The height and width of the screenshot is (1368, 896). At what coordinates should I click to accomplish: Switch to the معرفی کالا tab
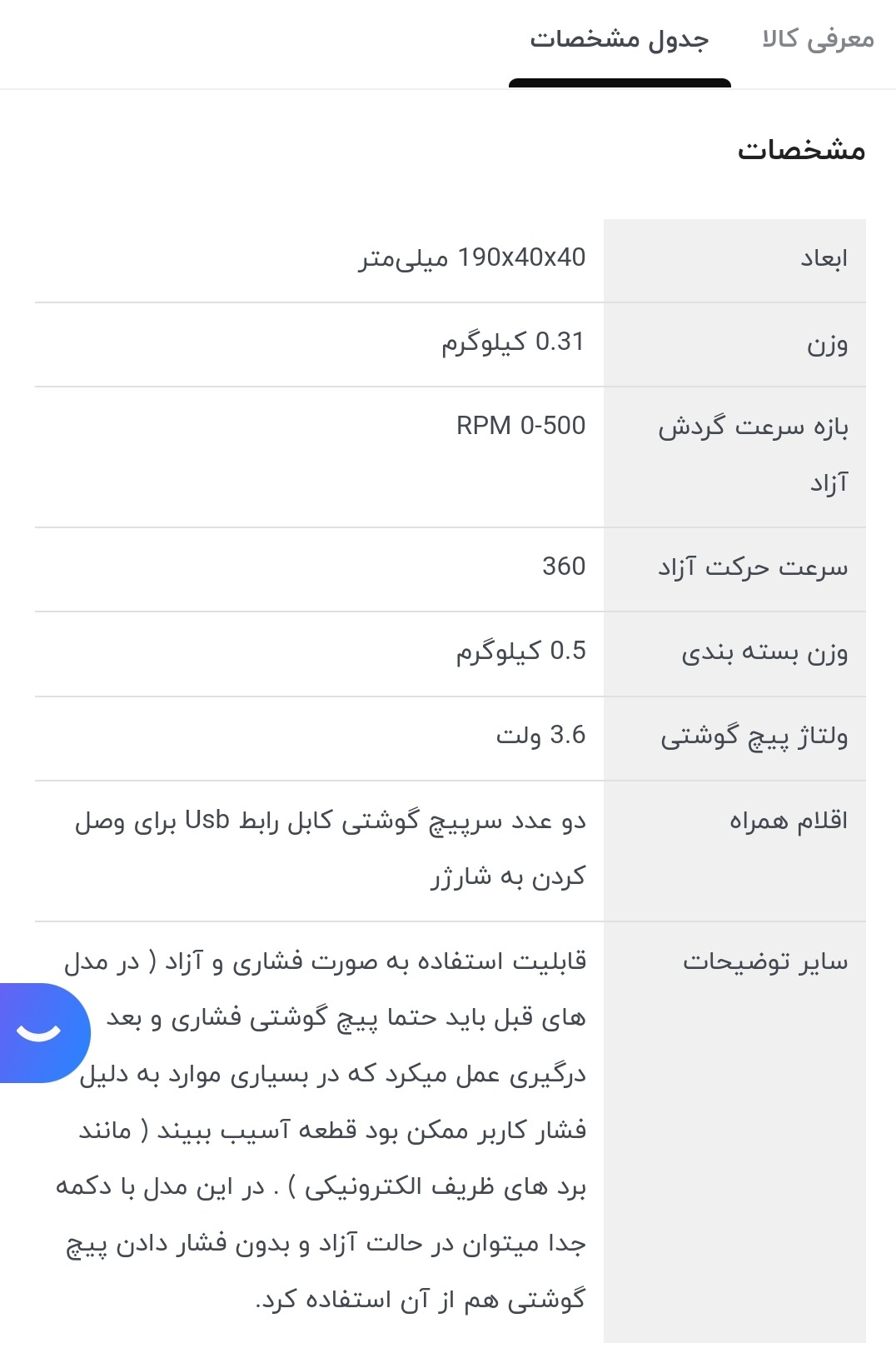[818, 39]
